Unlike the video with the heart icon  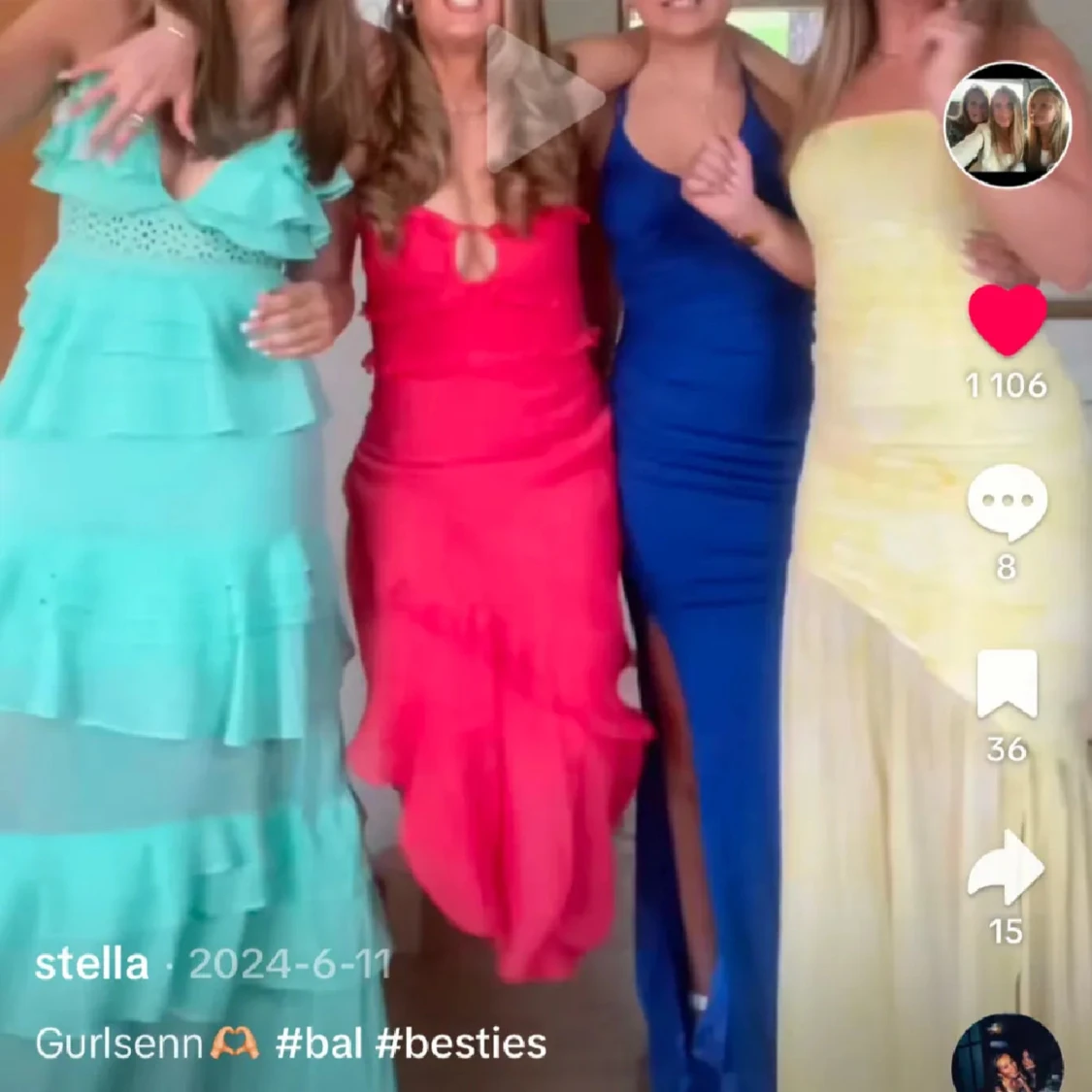point(1008,320)
